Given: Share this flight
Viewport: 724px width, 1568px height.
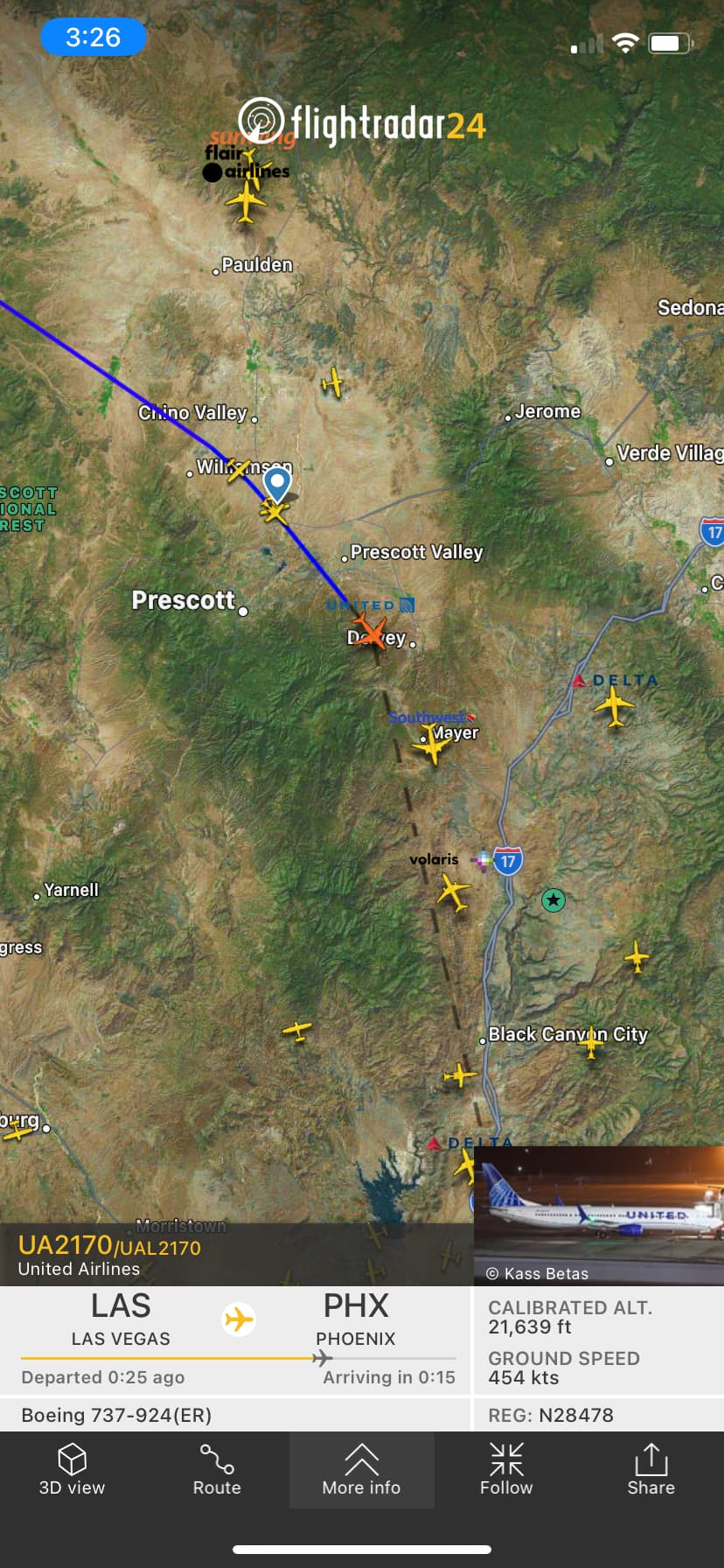Looking at the screenshot, I should pos(651,1469).
